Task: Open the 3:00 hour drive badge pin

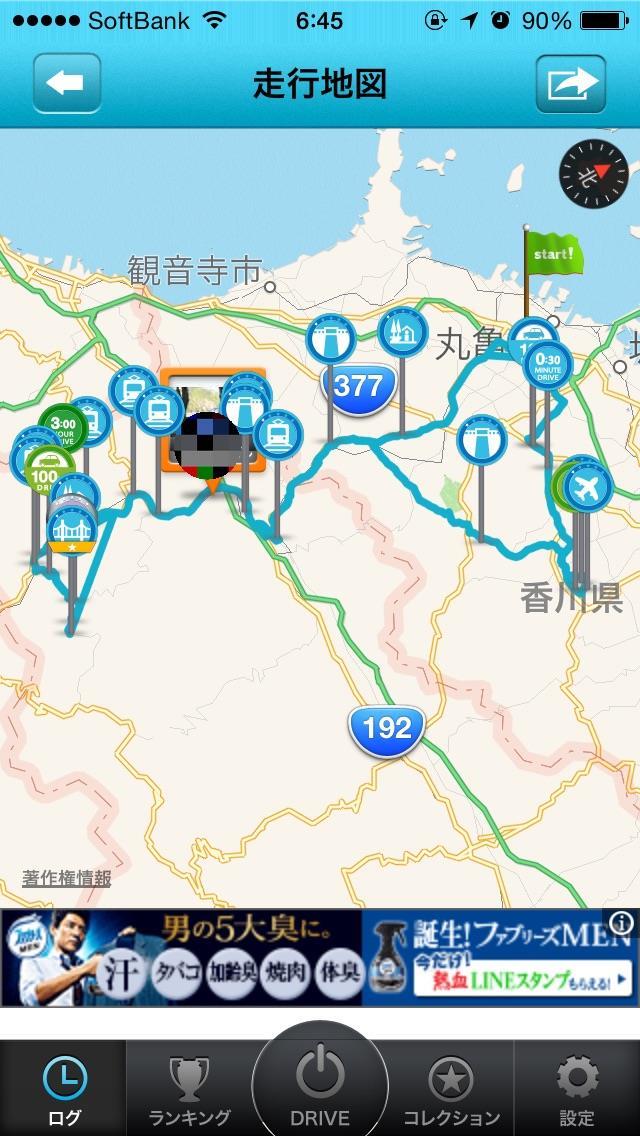Action: click(62, 425)
